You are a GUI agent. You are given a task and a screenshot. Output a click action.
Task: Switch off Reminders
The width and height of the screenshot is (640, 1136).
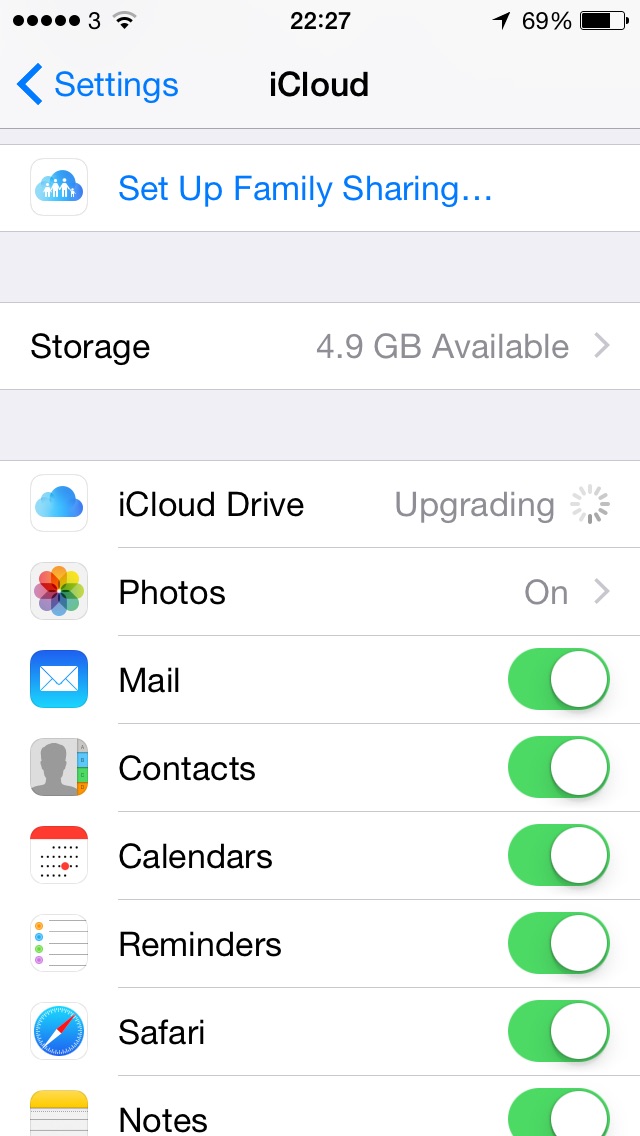point(559,943)
